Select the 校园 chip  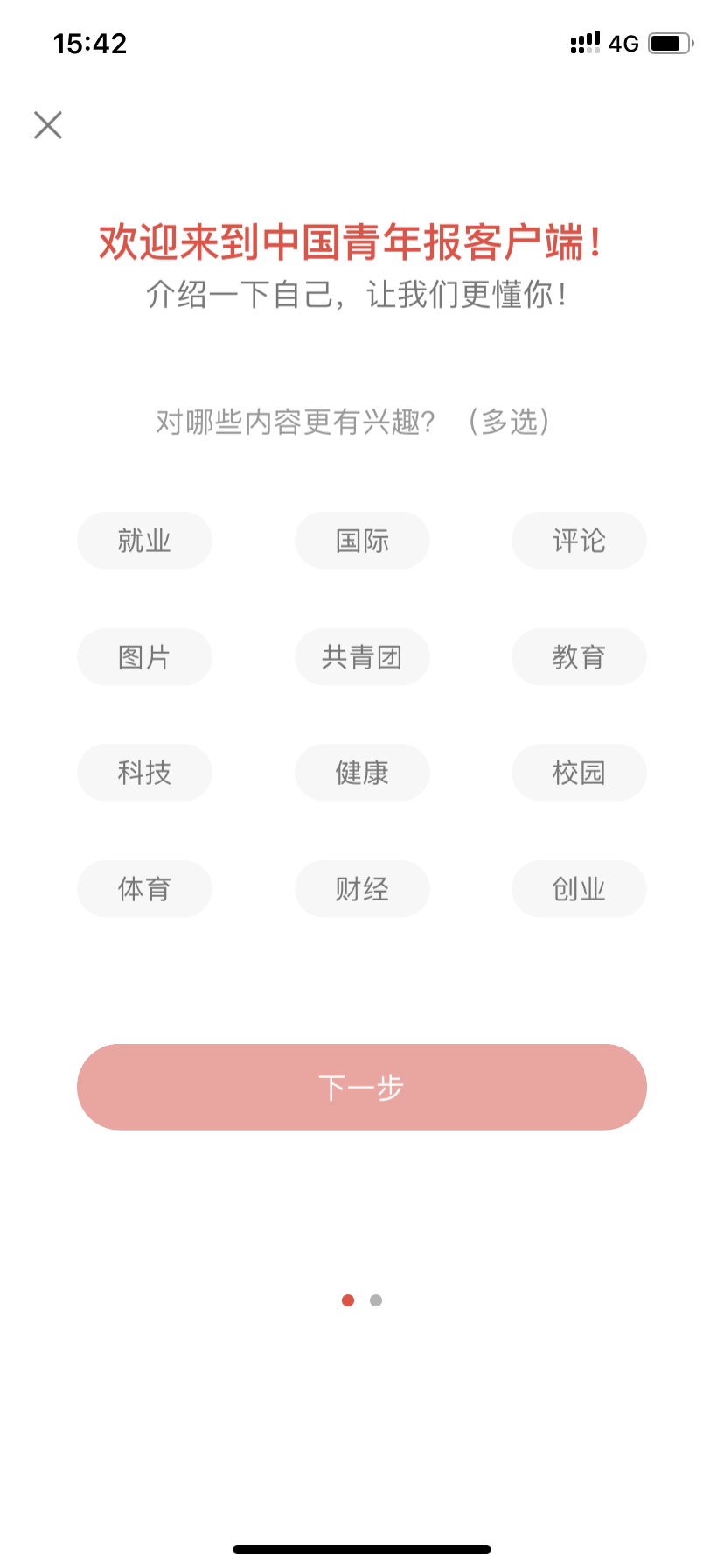[x=579, y=773]
